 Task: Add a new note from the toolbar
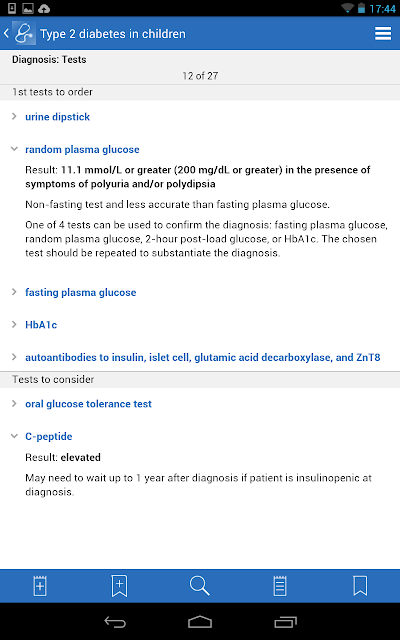click(40, 586)
